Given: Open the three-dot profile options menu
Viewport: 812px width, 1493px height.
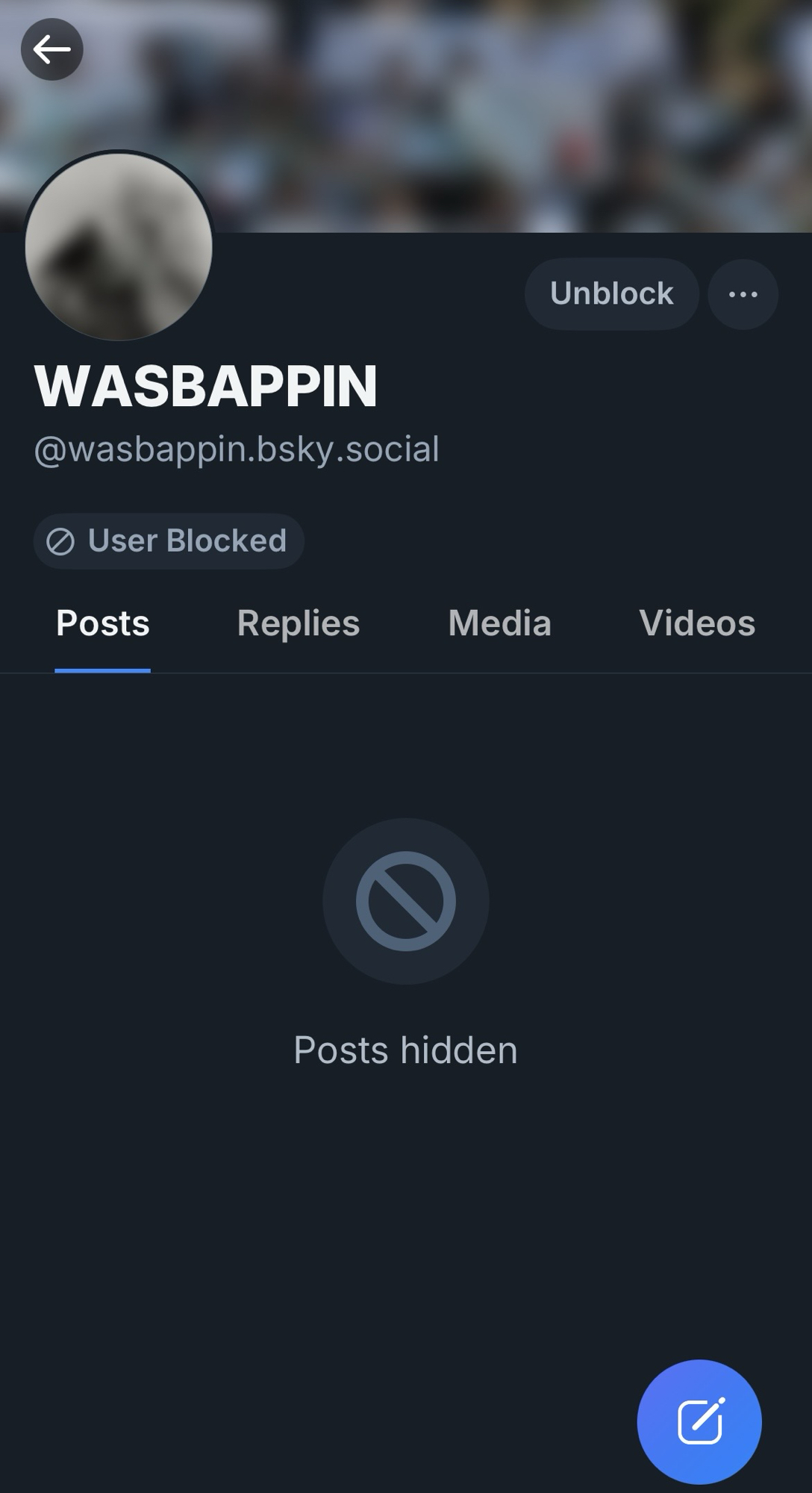Looking at the screenshot, I should [743, 294].
